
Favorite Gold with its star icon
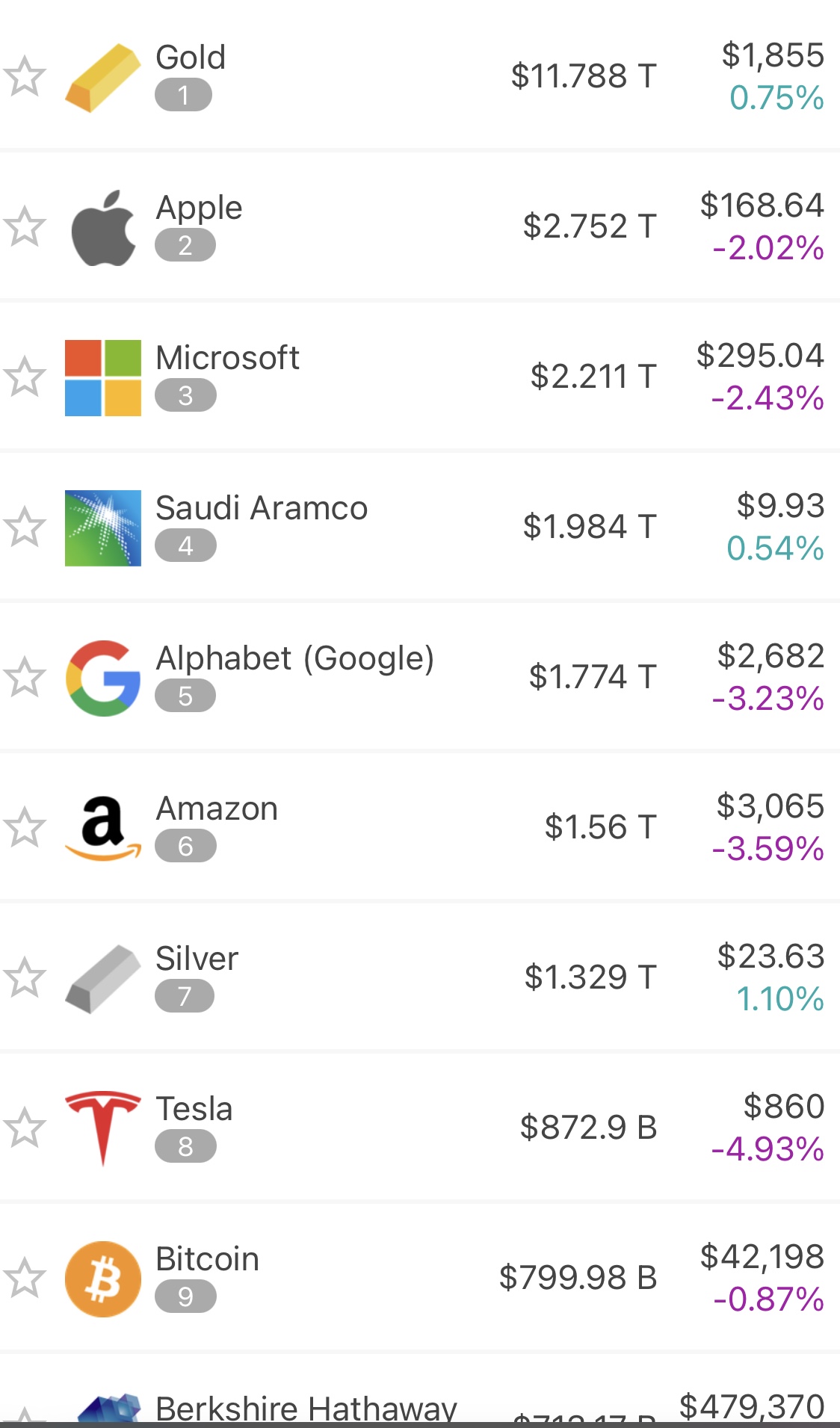point(25,76)
